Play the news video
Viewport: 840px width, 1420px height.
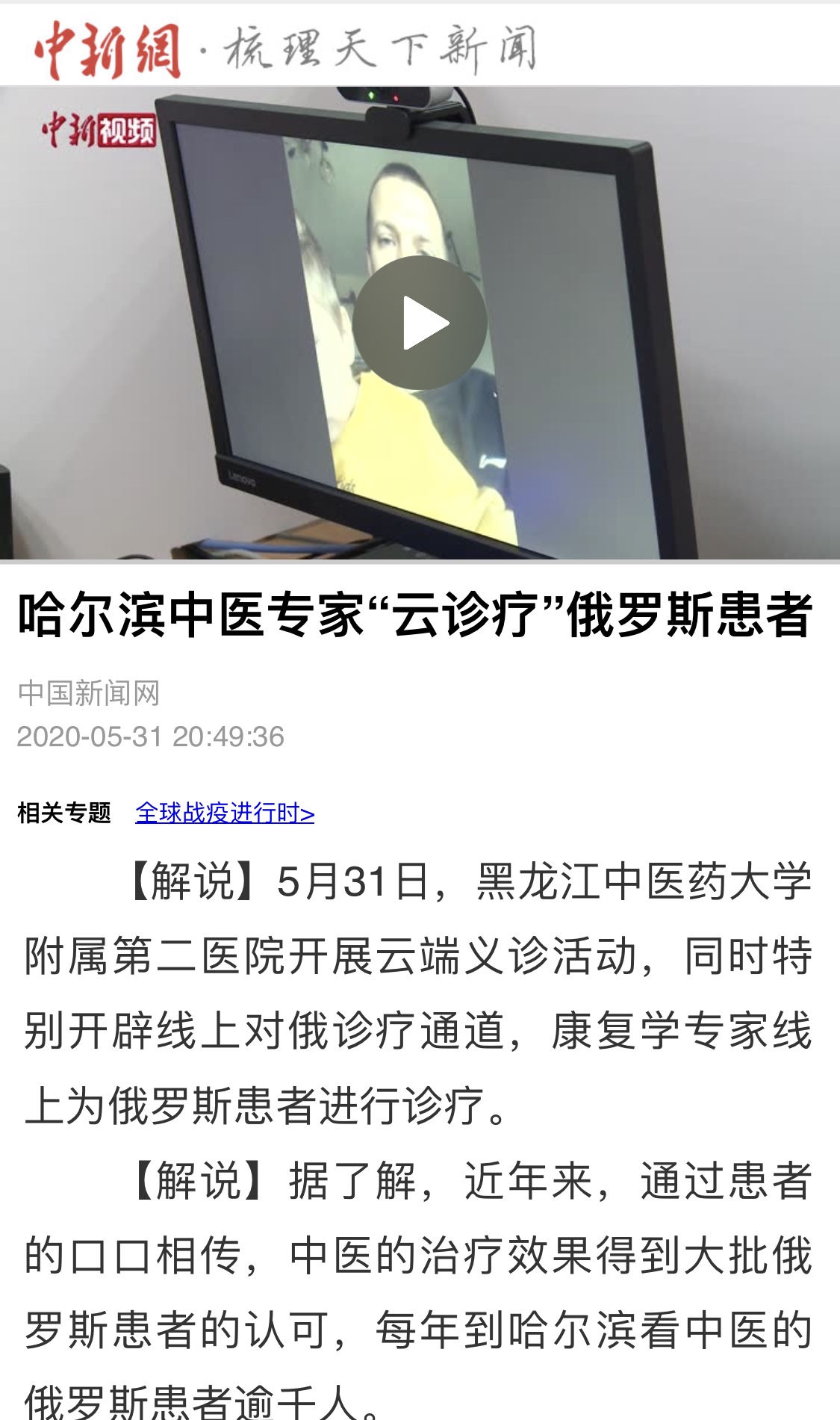[420, 323]
